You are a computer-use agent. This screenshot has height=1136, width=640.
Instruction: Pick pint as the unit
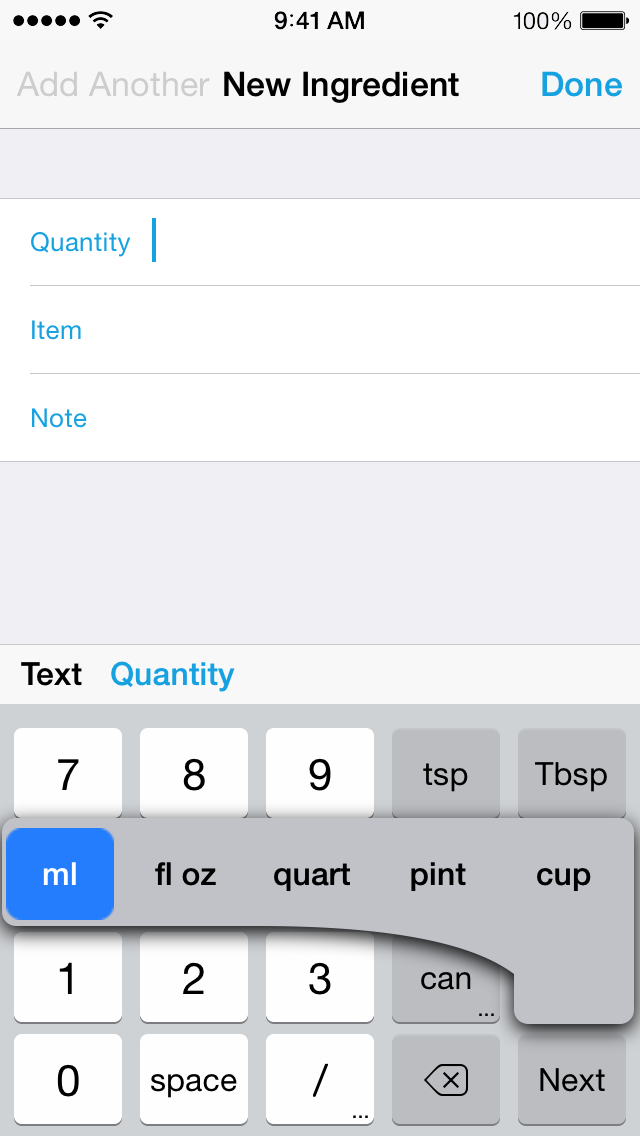(438, 874)
